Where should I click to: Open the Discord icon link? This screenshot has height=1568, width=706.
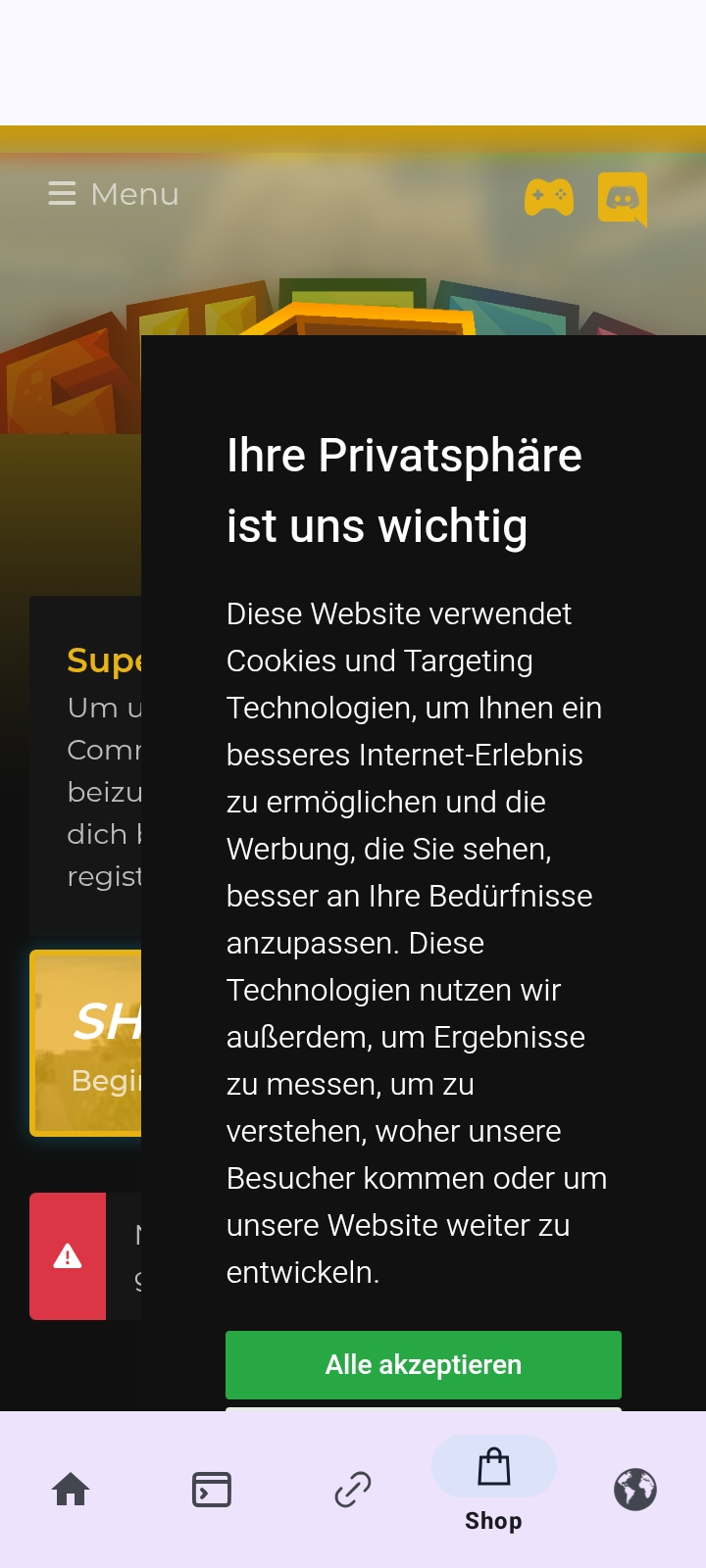pyautogui.click(x=623, y=199)
